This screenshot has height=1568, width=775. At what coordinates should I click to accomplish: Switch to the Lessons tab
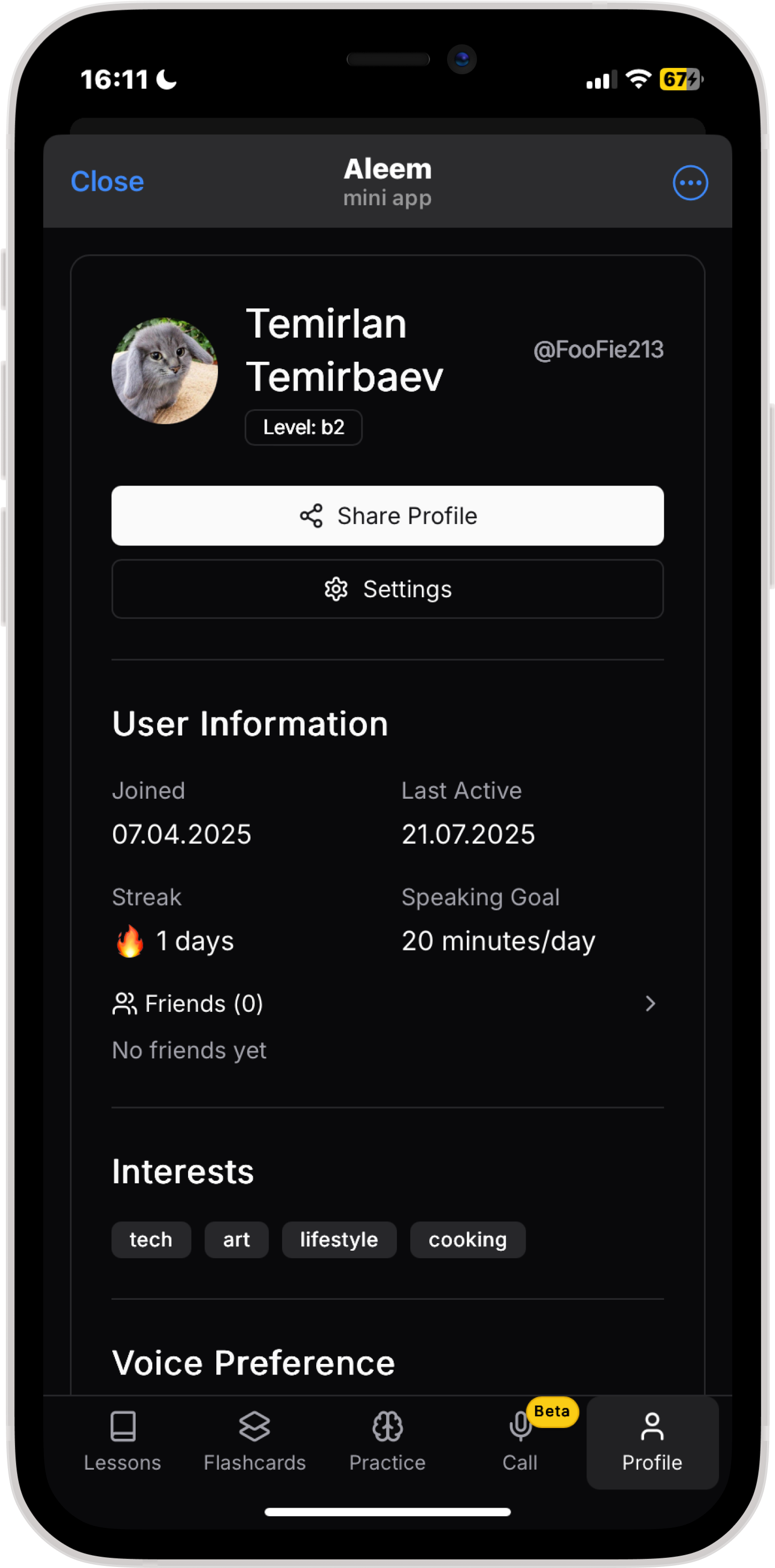(122, 1442)
